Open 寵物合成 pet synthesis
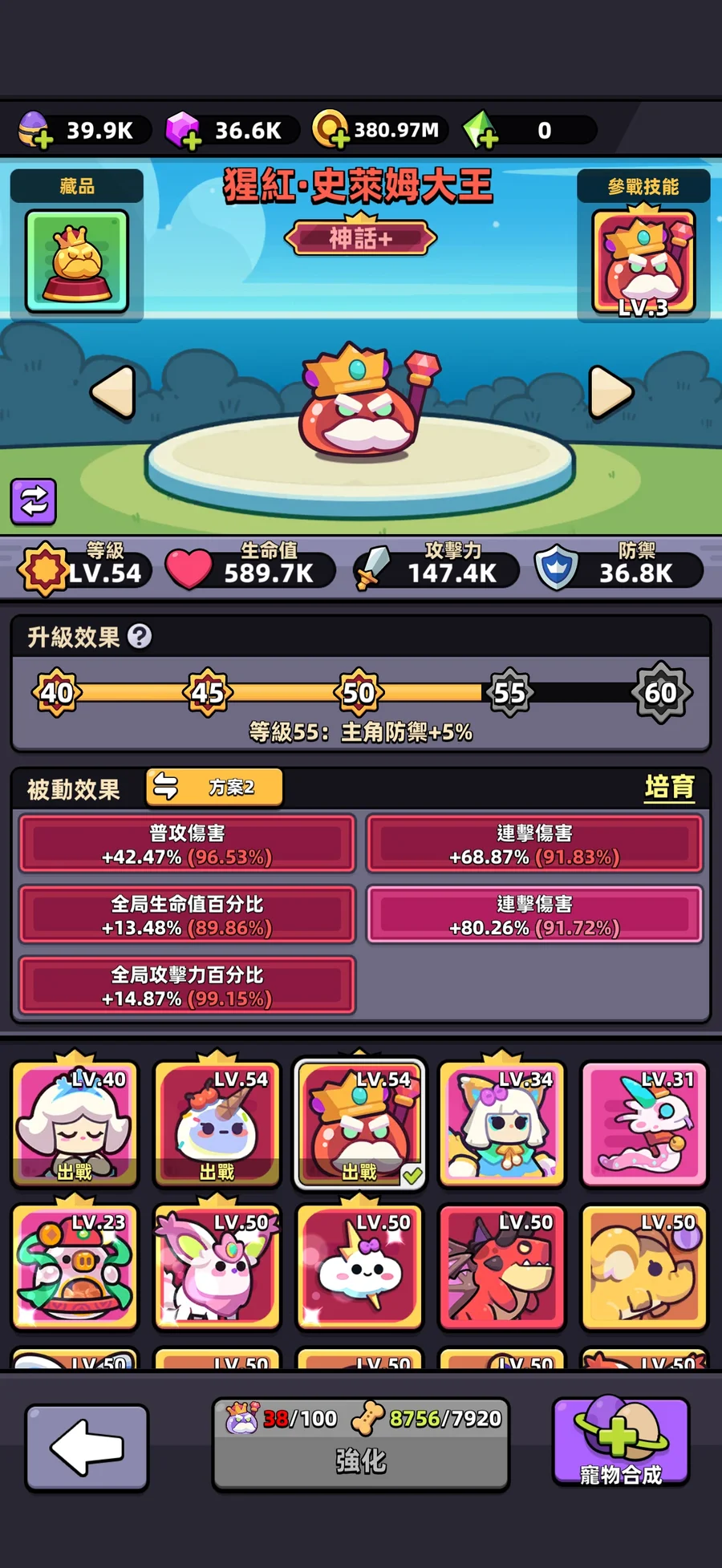Viewport: 722px width, 1568px height. tap(620, 1442)
